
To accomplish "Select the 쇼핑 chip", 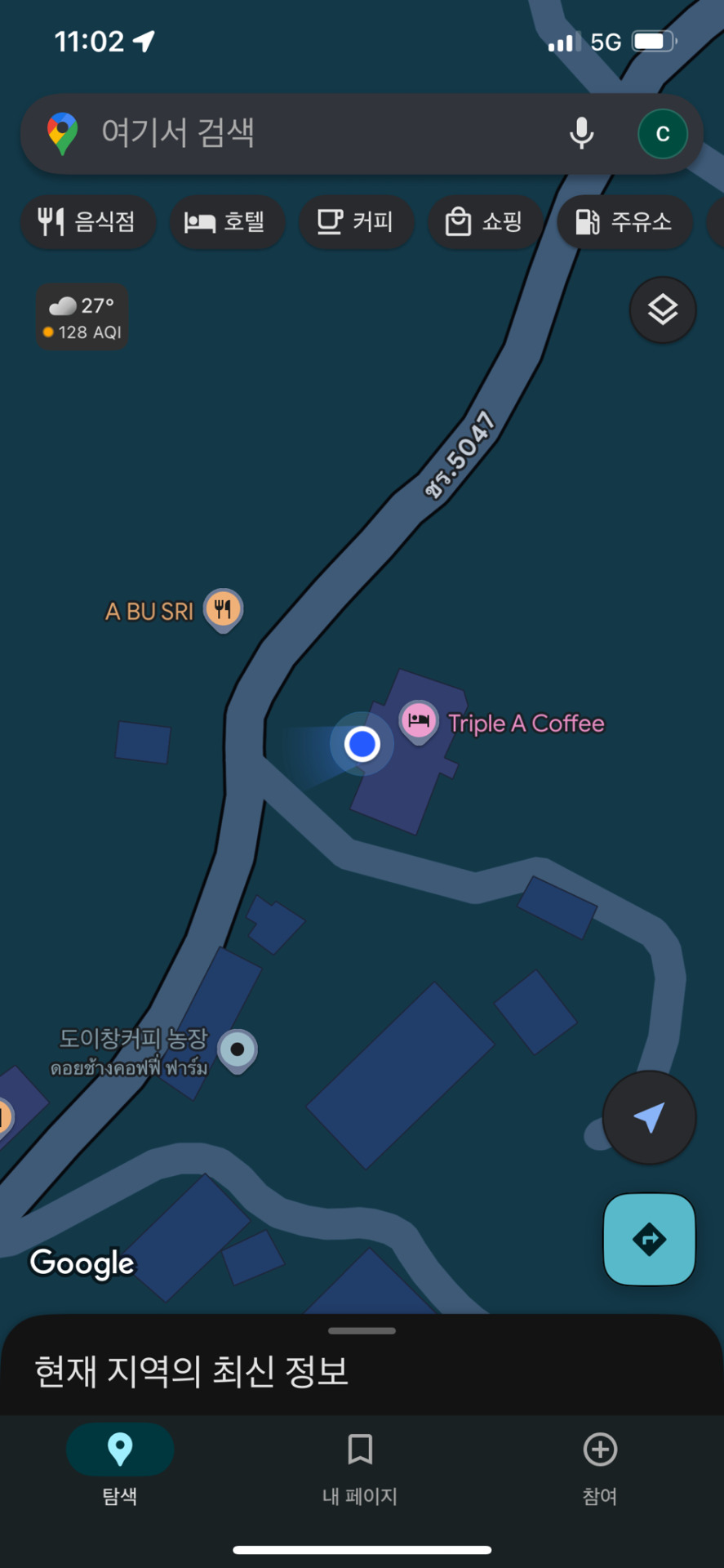I will coord(485,221).
